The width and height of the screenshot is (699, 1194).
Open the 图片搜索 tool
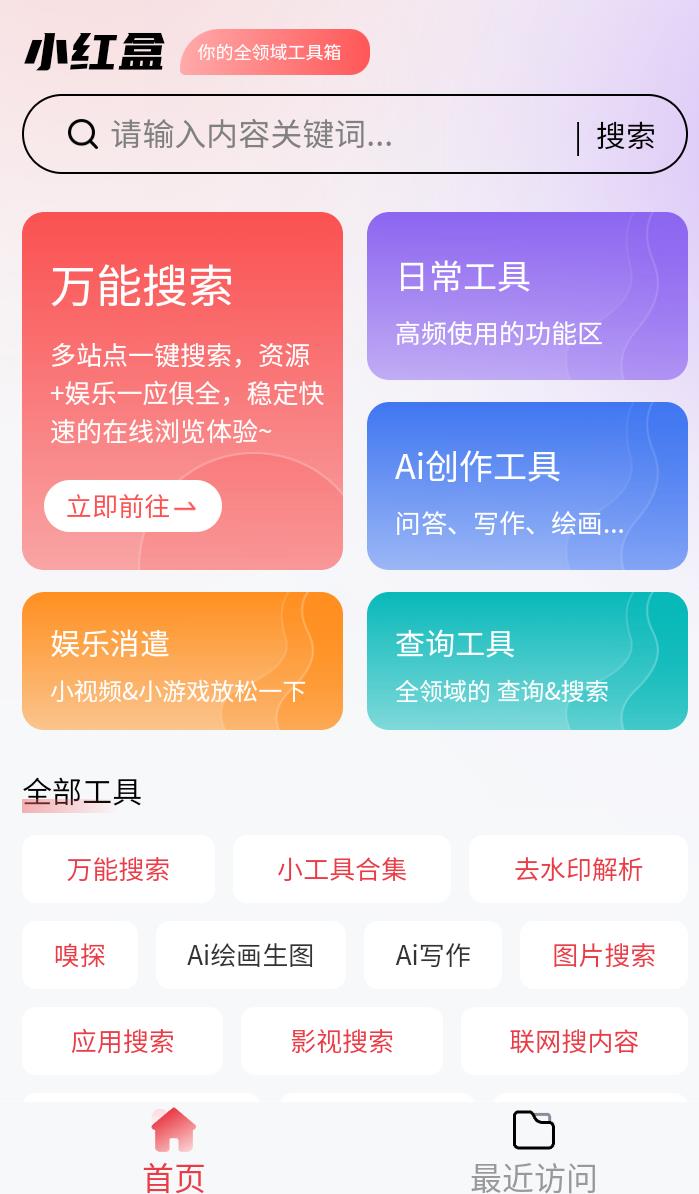(x=604, y=955)
